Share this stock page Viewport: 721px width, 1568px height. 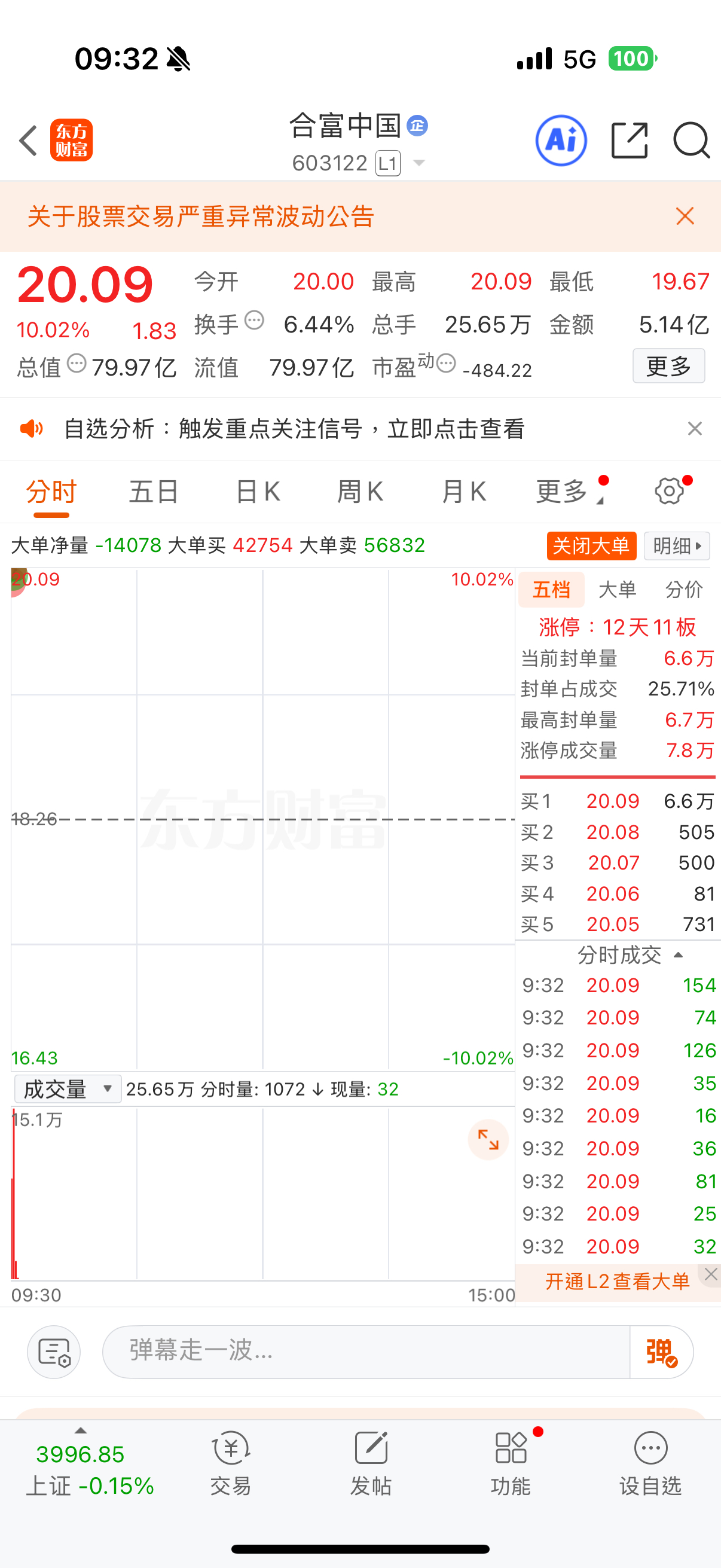click(x=628, y=141)
